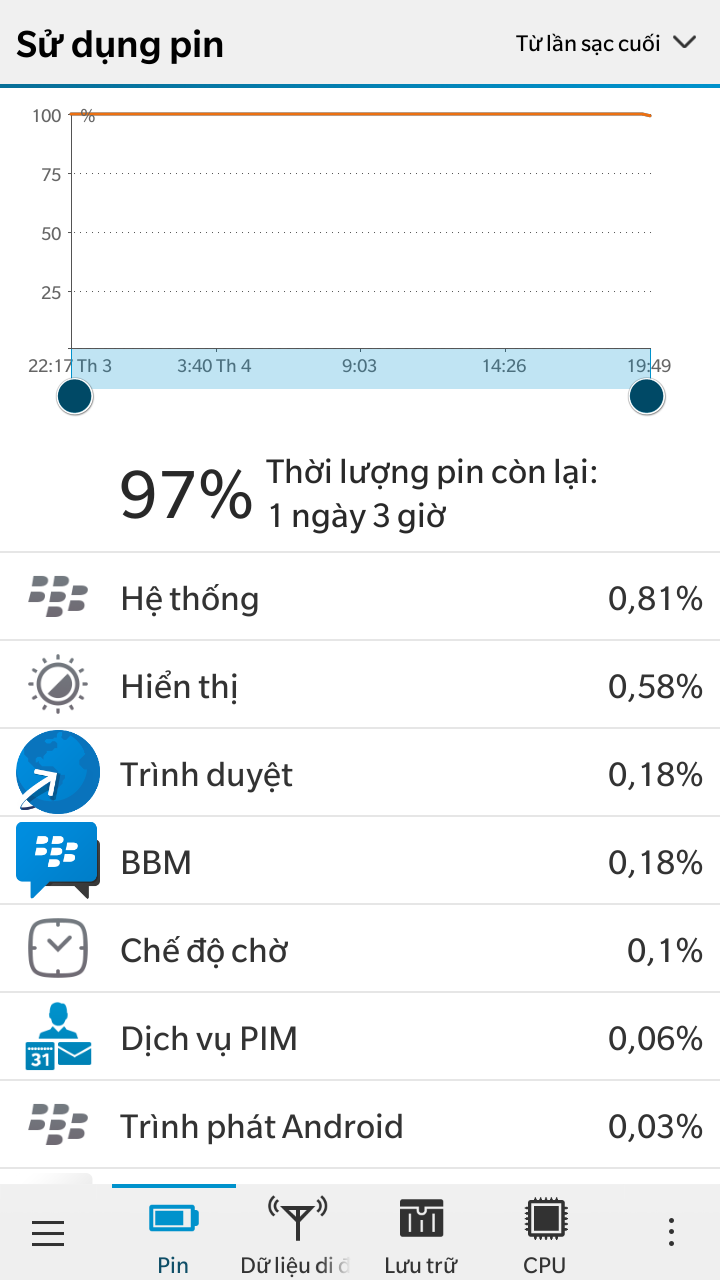Open Hệ thống battery usage details

360,598
